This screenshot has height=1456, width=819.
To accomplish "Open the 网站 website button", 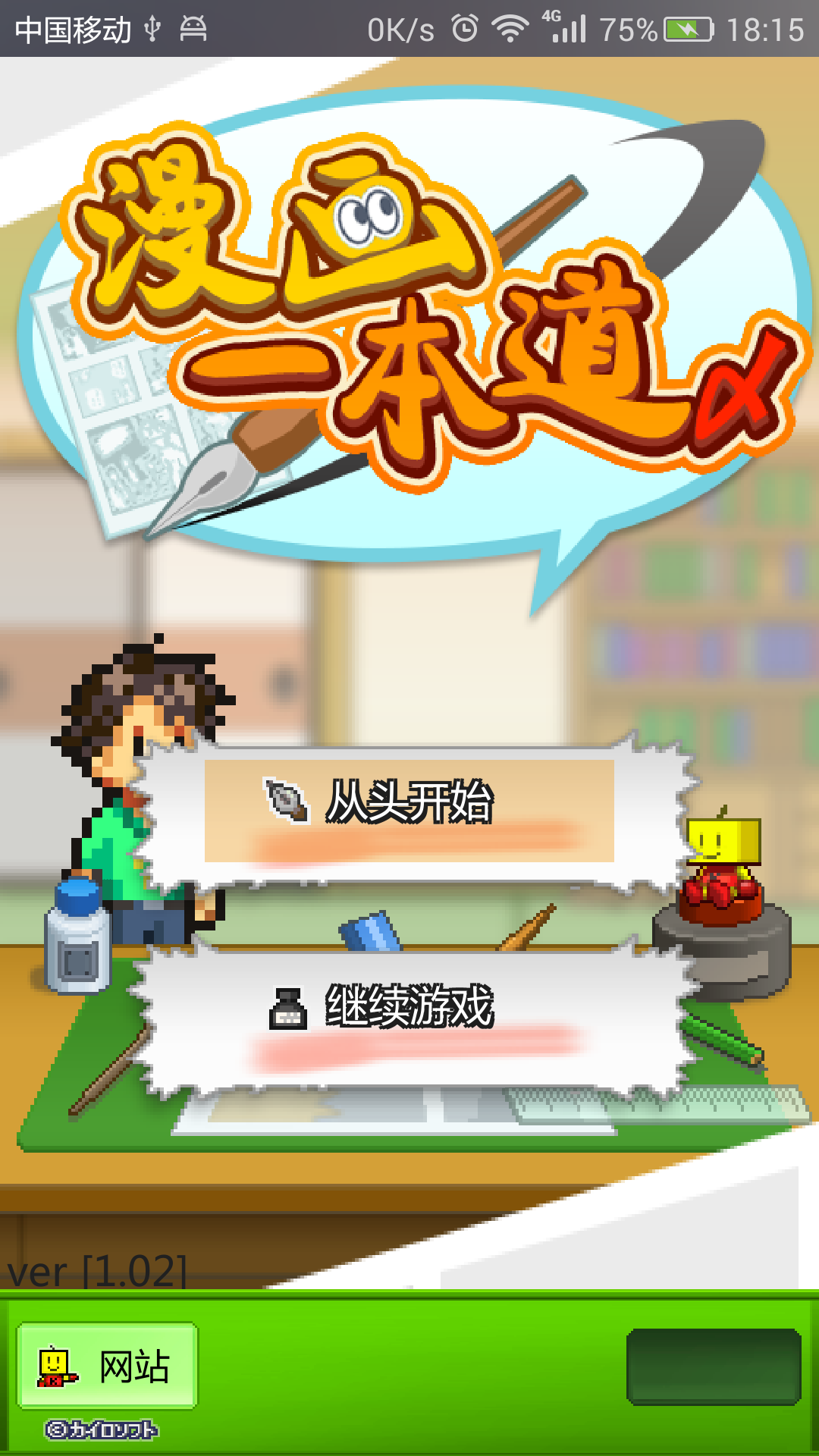I will tap(107, 1366).
